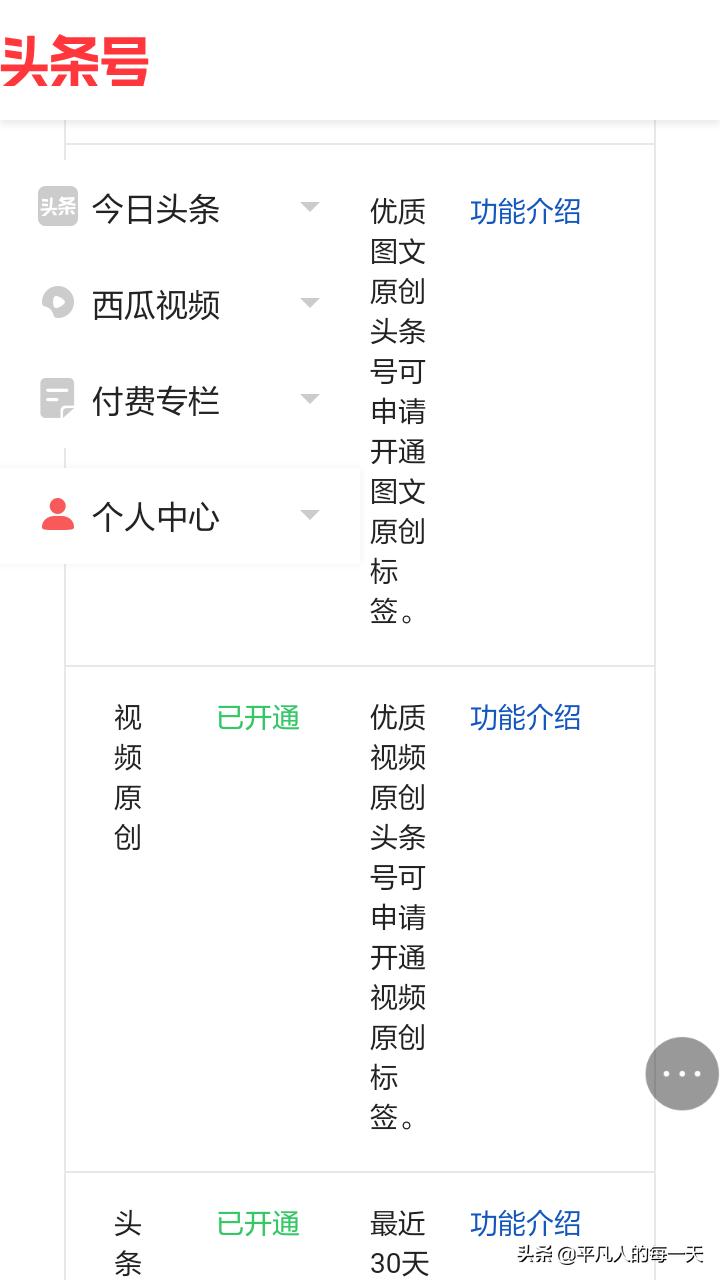The width and height of the screenshot is (720, 1280).
Task: Select the 西瓜视频 menu entry
Action: 155,303
